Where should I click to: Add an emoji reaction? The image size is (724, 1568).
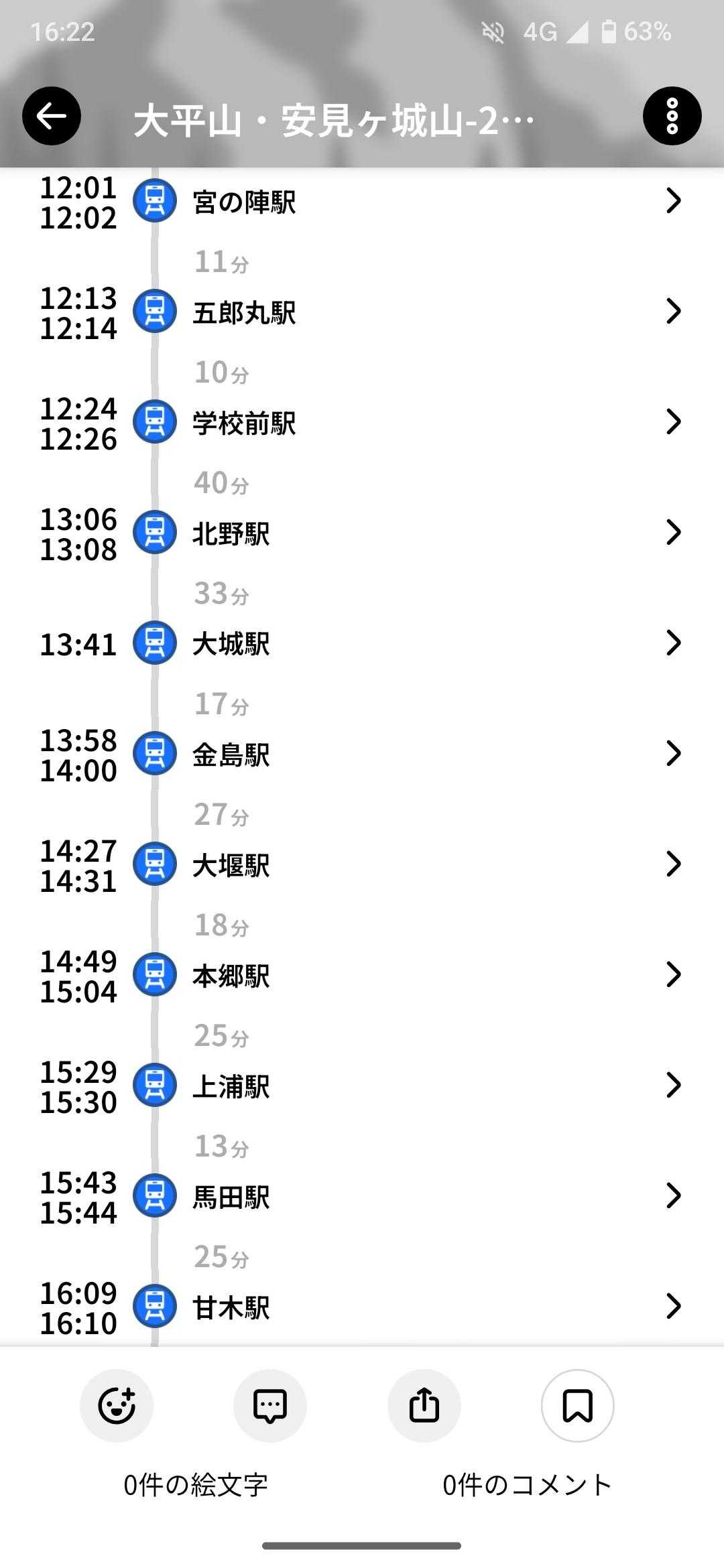(117, 1405)
